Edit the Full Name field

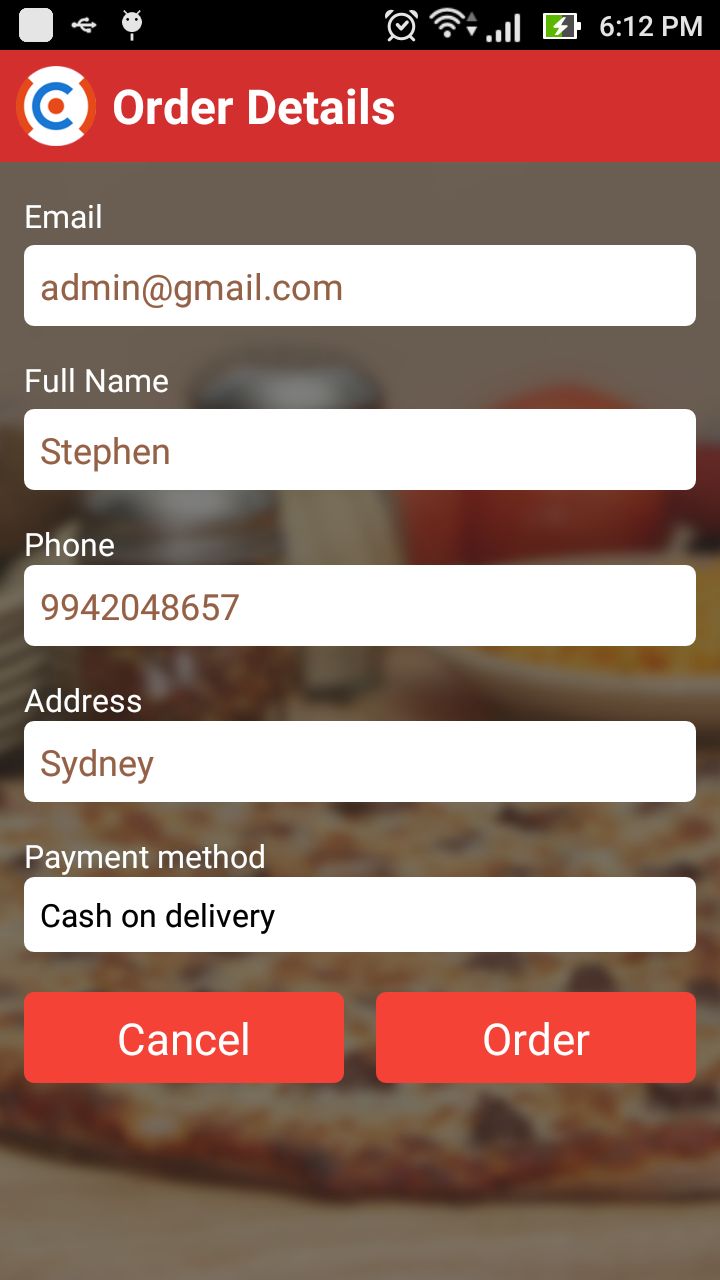[x=360, y=450]
